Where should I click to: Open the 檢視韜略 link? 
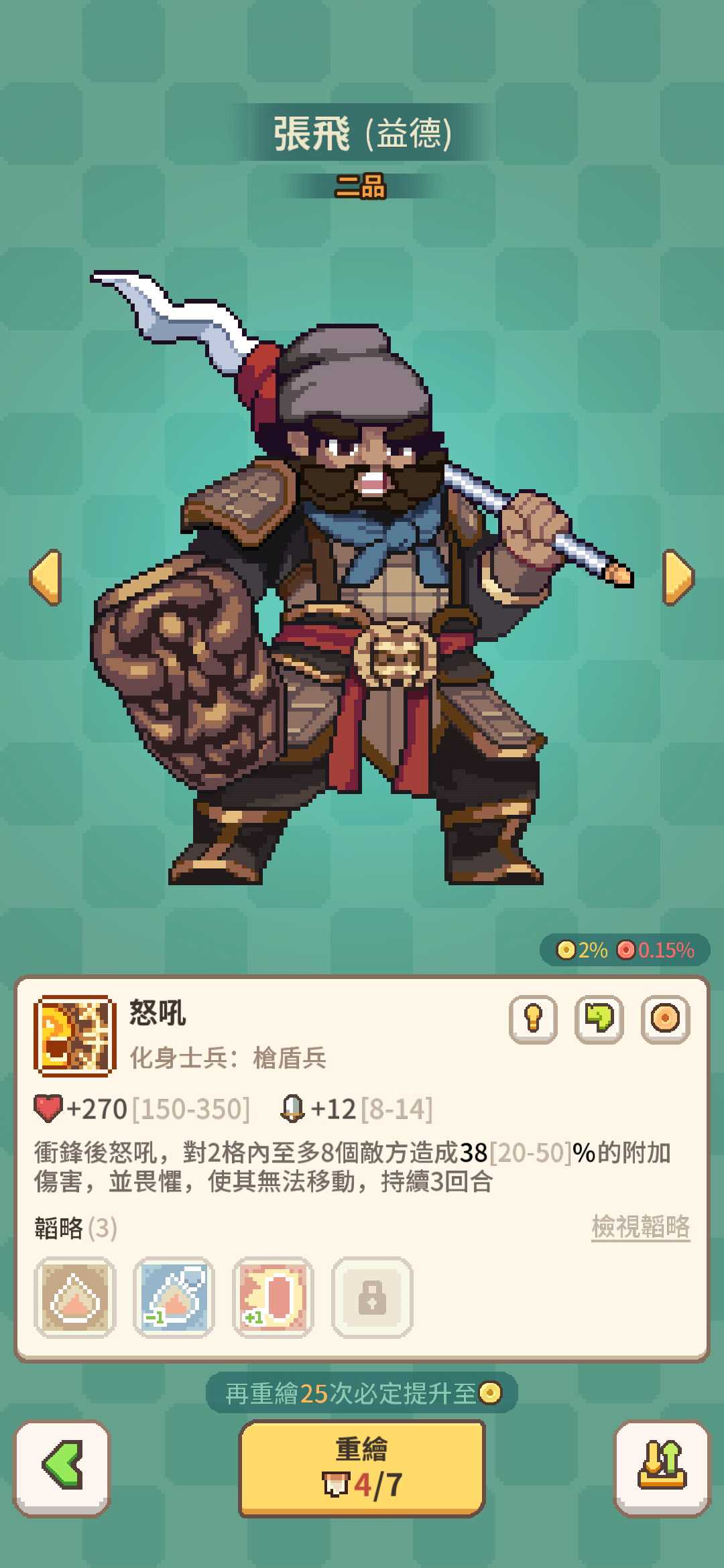pyautogui.click(x=640, y=1227)
